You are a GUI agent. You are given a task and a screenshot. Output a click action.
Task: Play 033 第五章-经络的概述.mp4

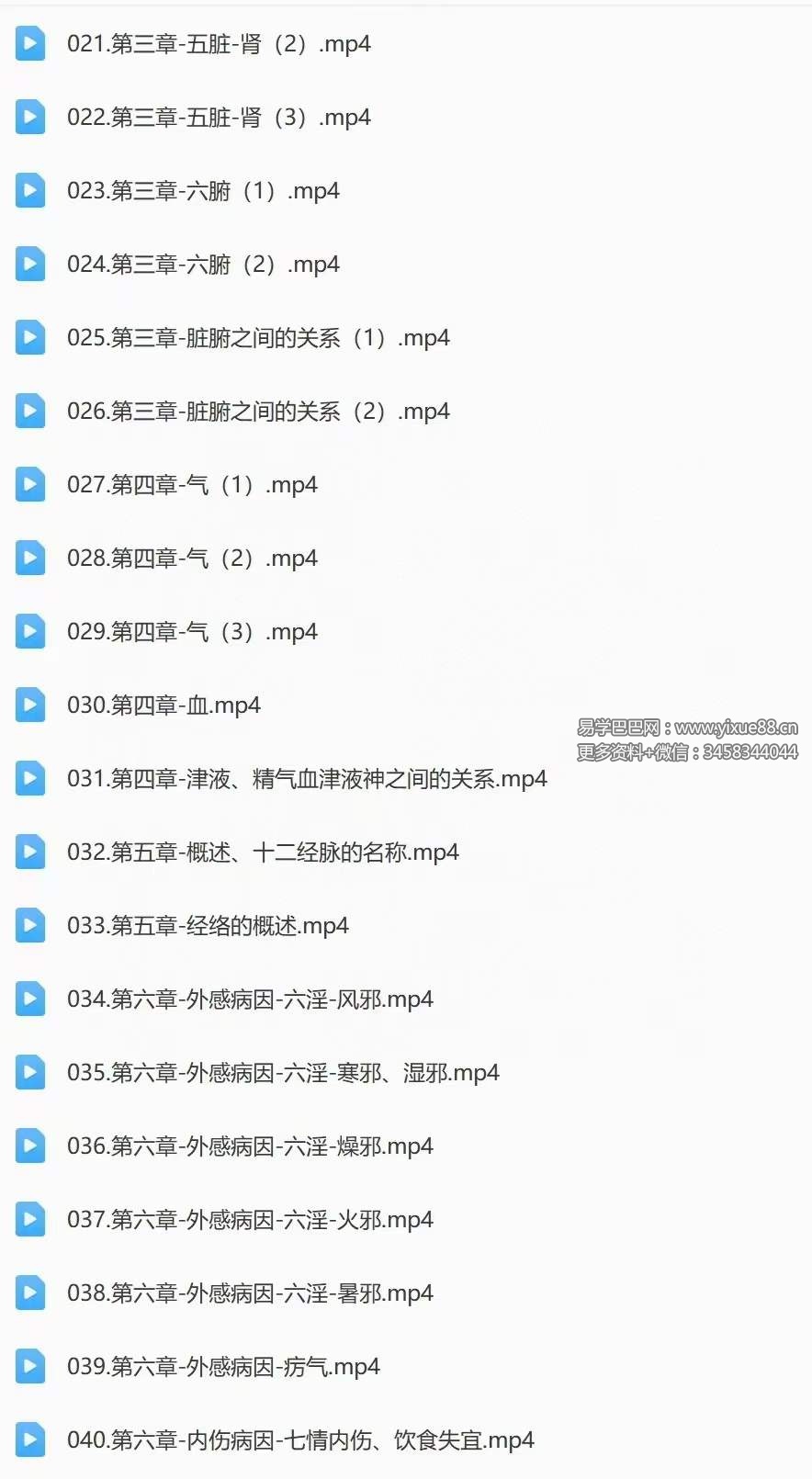208,926
